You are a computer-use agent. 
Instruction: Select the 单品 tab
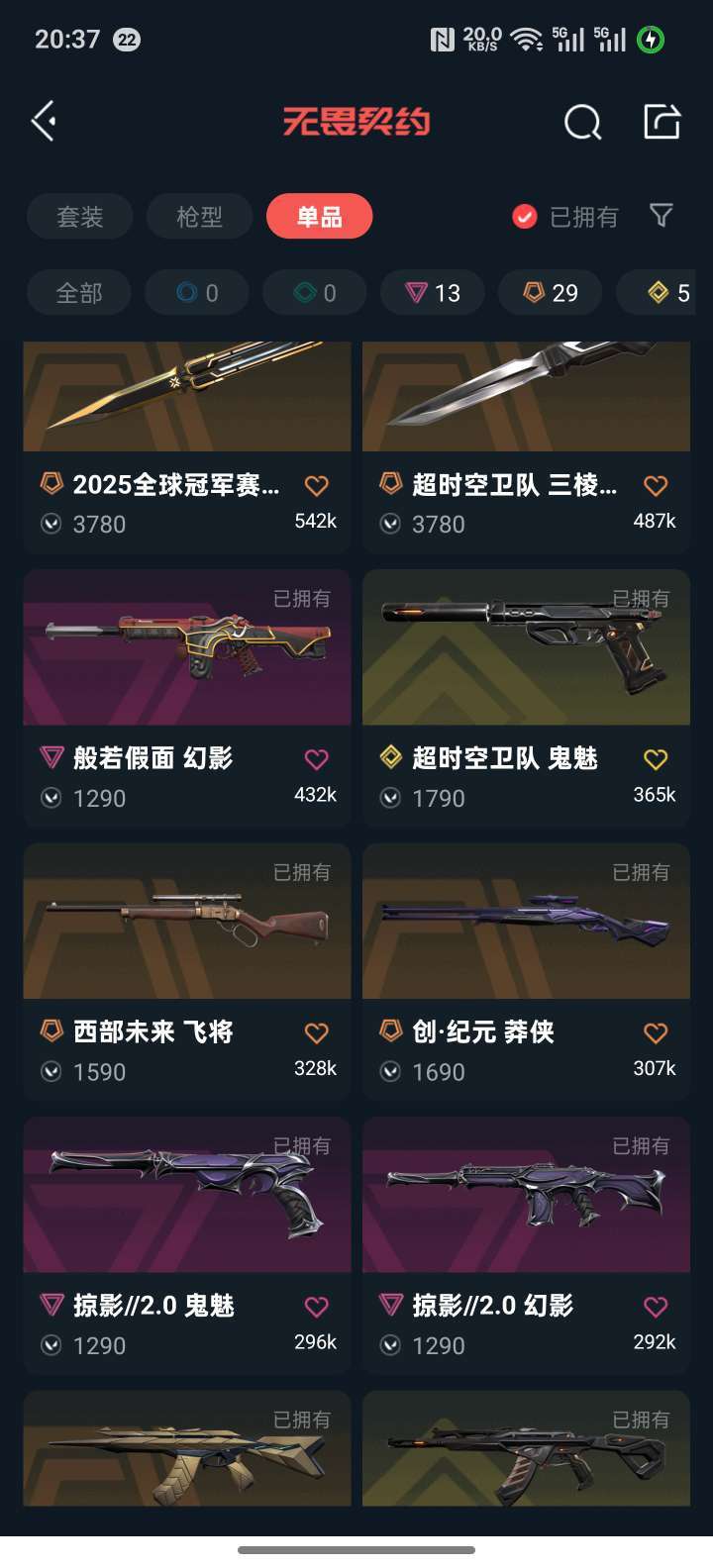click(x=319, y=216)
